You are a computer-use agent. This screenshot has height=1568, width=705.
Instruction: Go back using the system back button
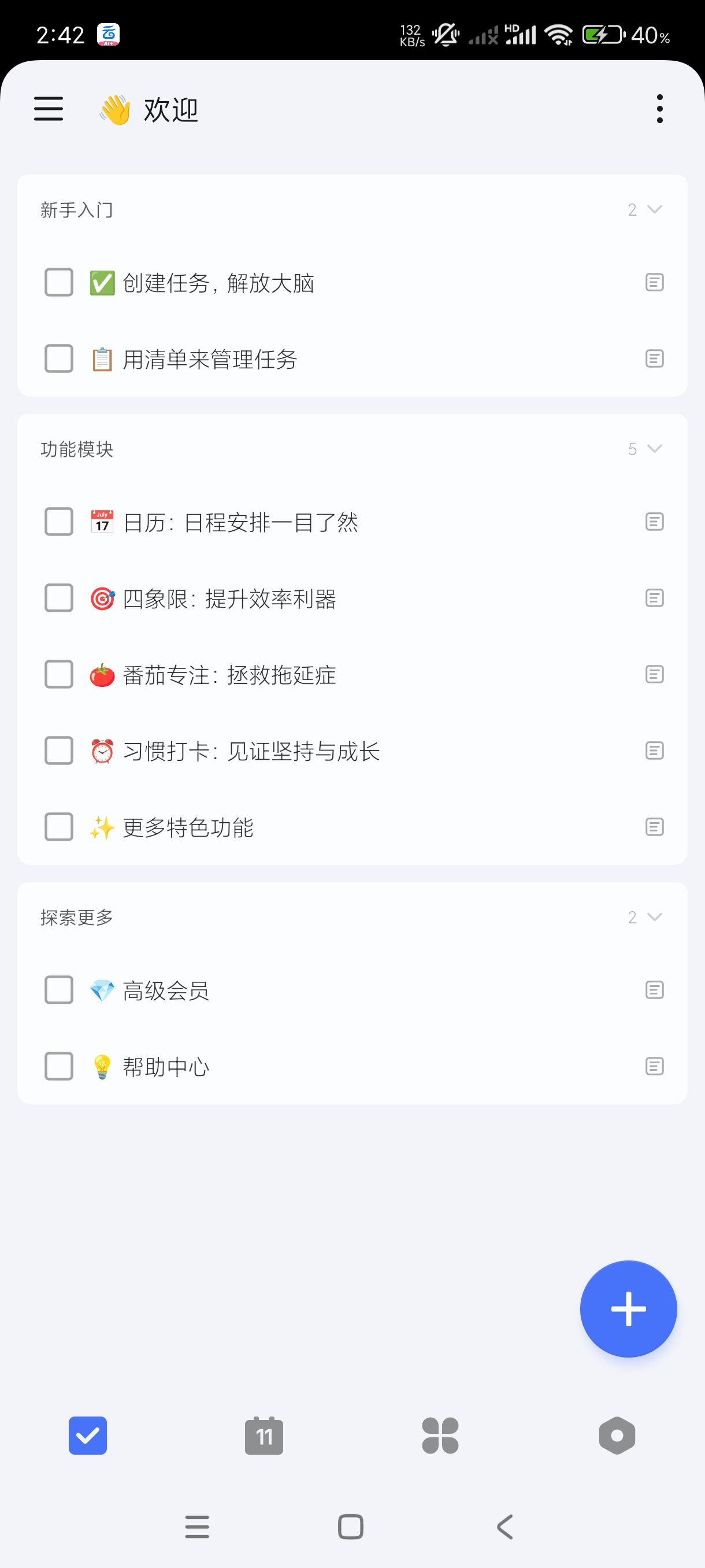505,1526
